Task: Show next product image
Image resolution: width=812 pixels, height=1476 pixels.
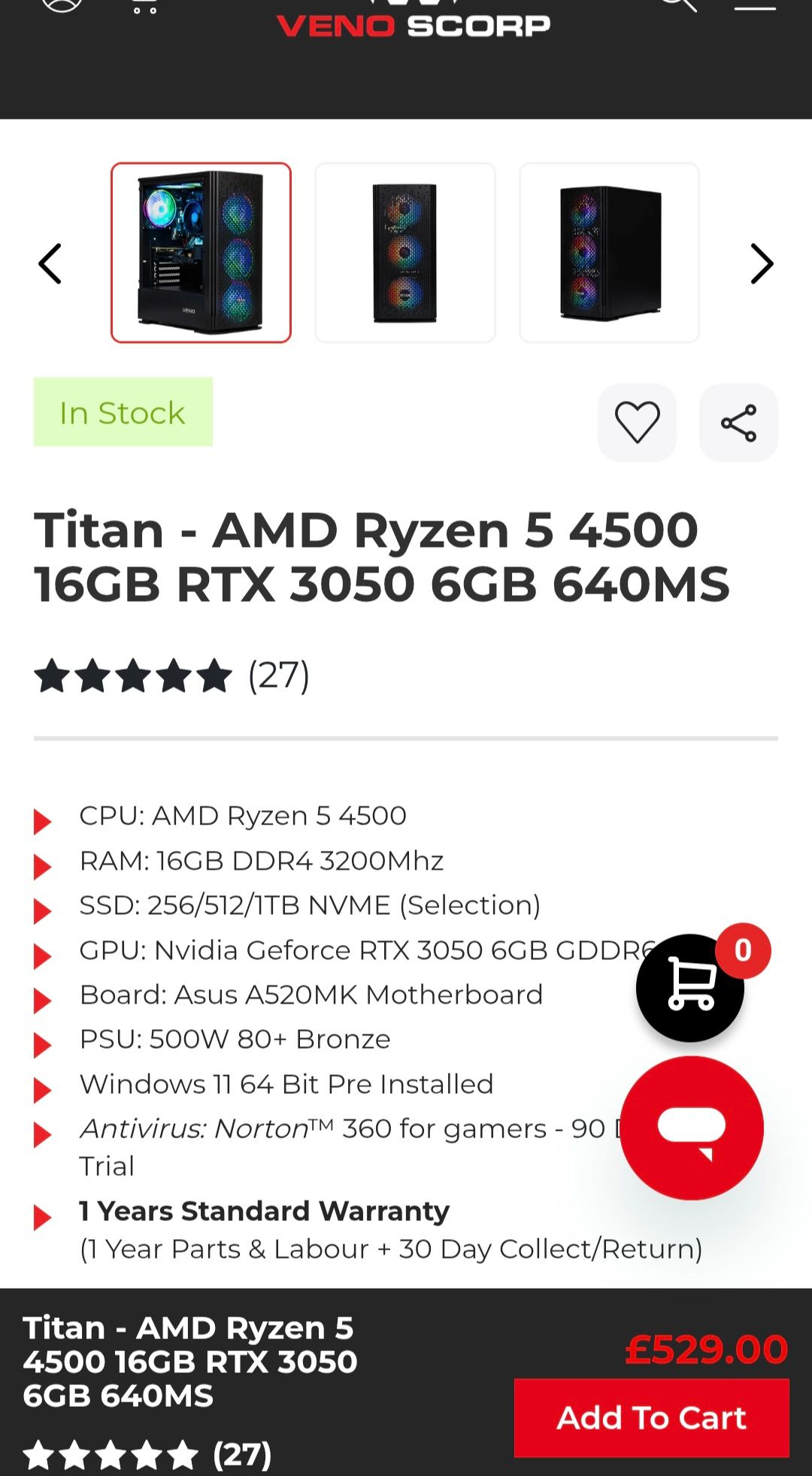Action: 762,263
